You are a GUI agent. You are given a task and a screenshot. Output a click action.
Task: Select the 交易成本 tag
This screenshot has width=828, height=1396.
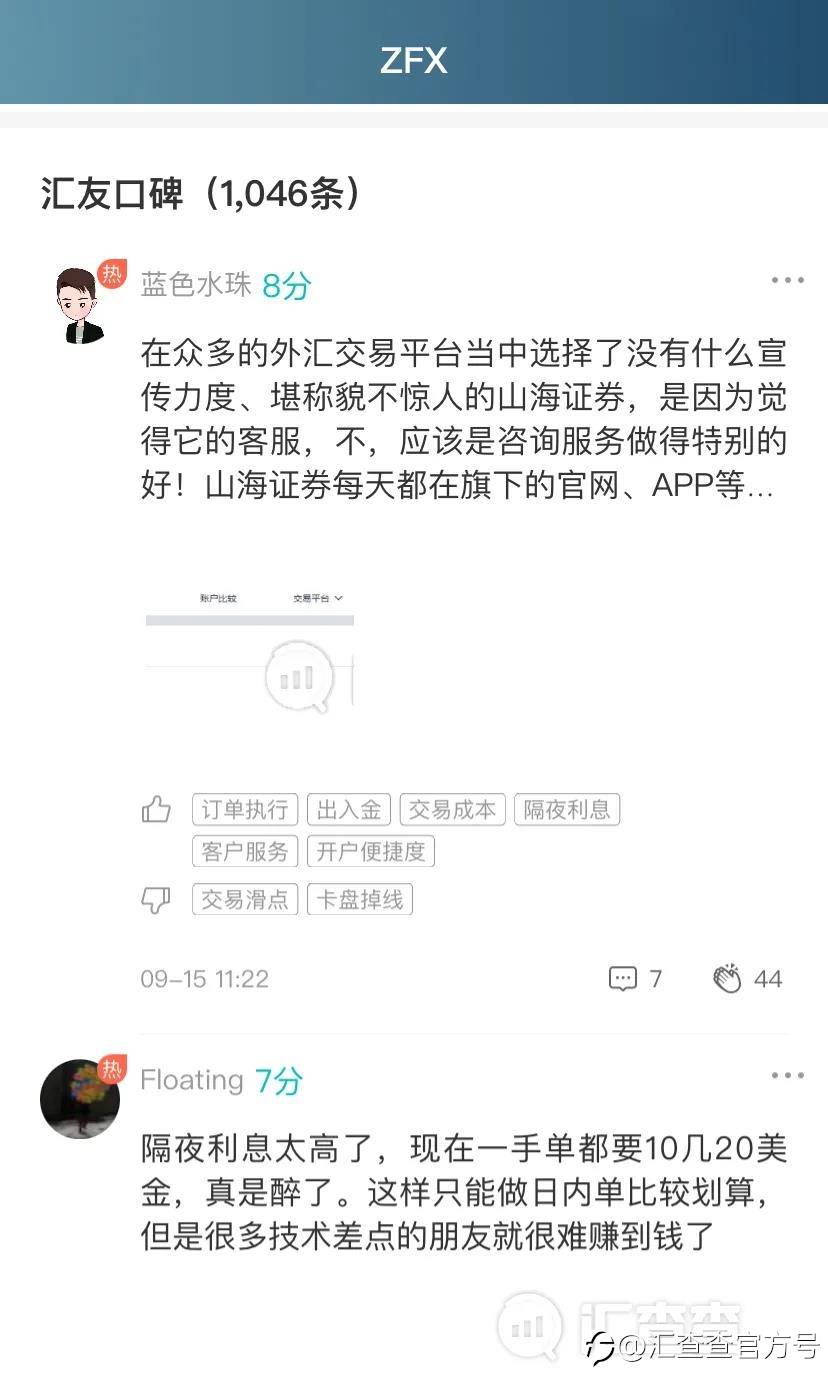coord(453,809)
